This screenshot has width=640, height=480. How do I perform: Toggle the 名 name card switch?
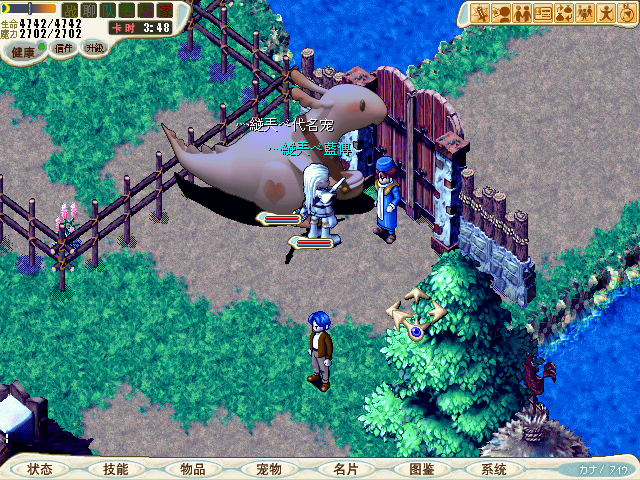[126, 11]
